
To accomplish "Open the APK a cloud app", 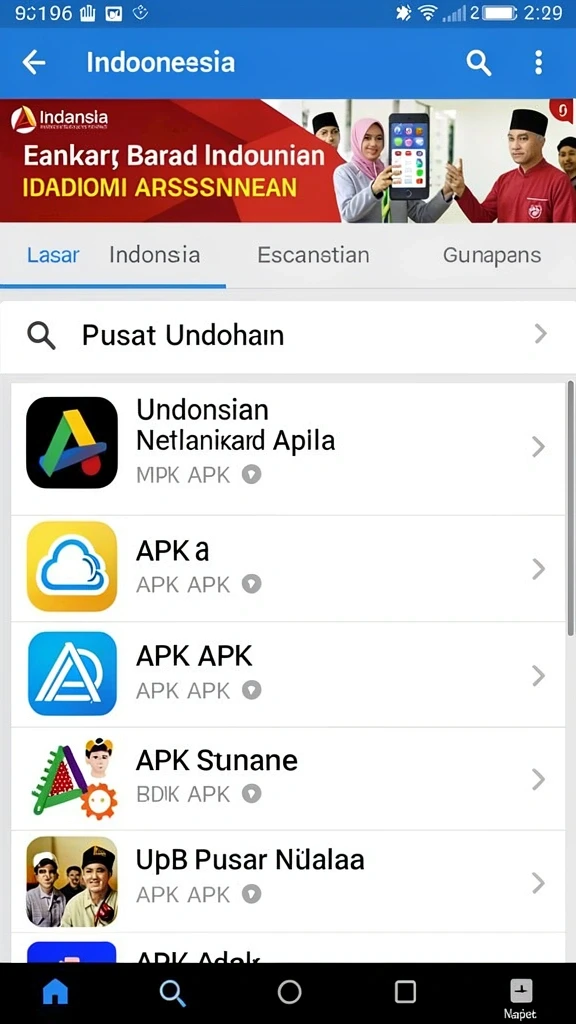I will click(x=288, y=568).
